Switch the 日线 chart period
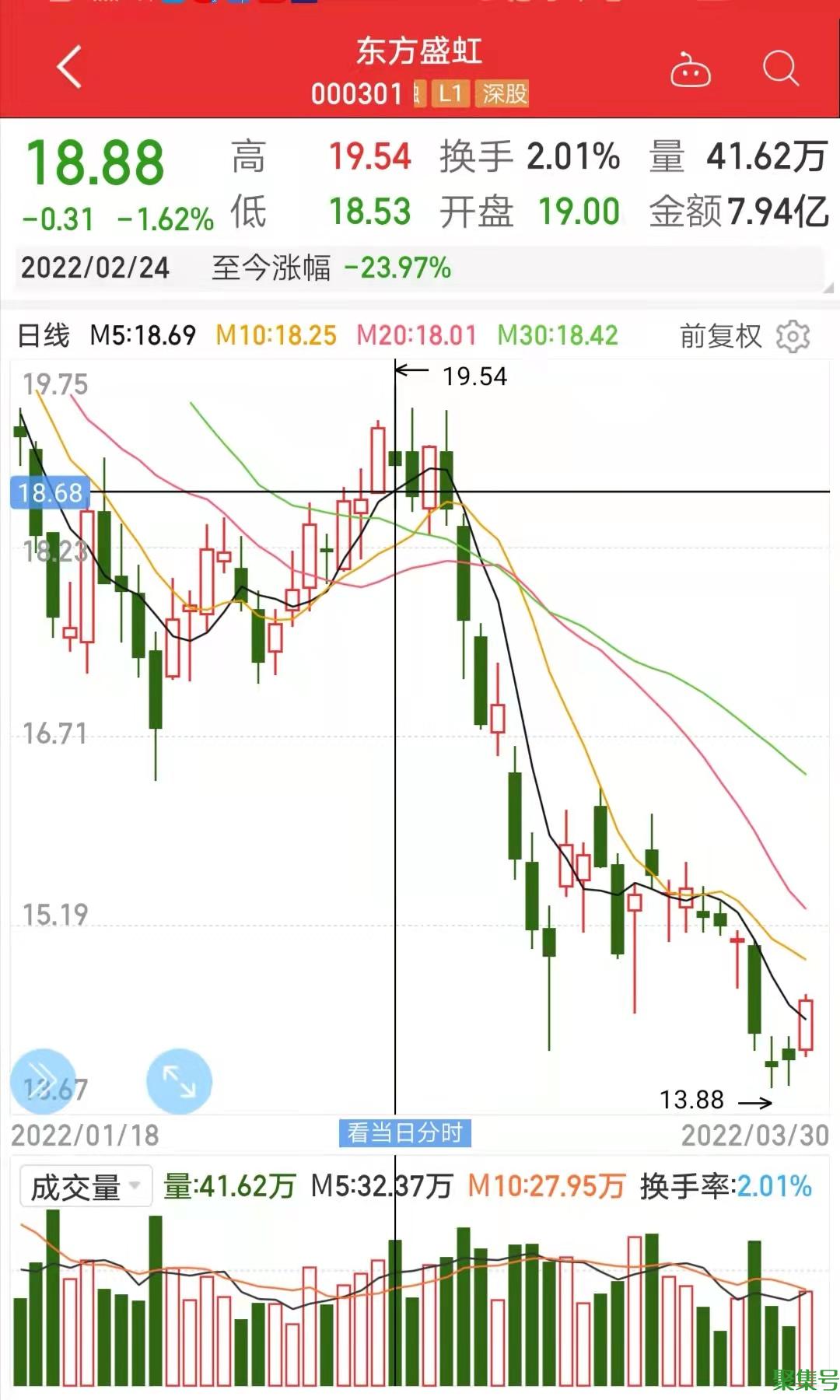Screen dimensions: 840x1400 tap(44, 336)
